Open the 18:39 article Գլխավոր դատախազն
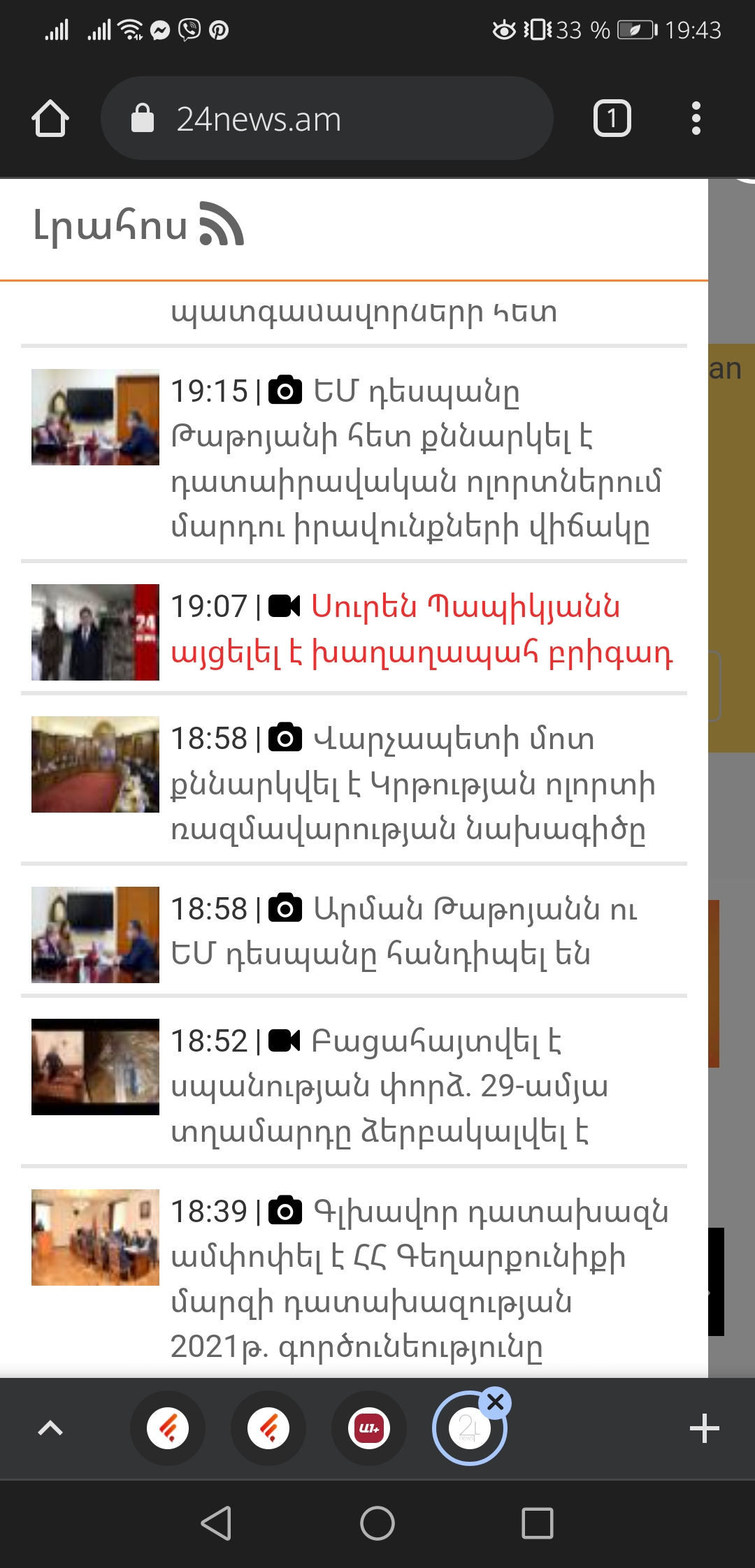This screenshot has width=755, height=1568. (x=418, y=1279)
